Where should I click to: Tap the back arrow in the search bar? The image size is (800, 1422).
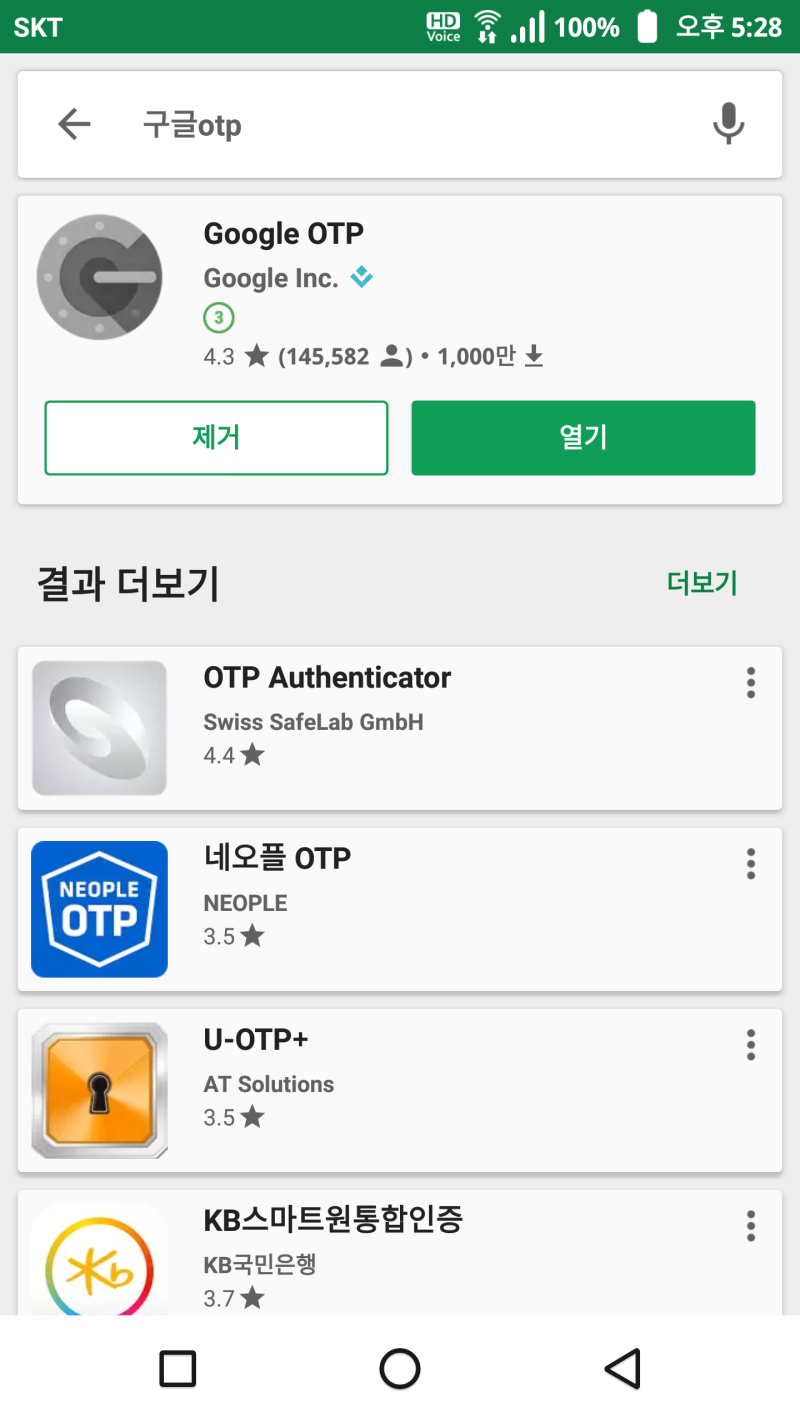(x=72, y=124)
